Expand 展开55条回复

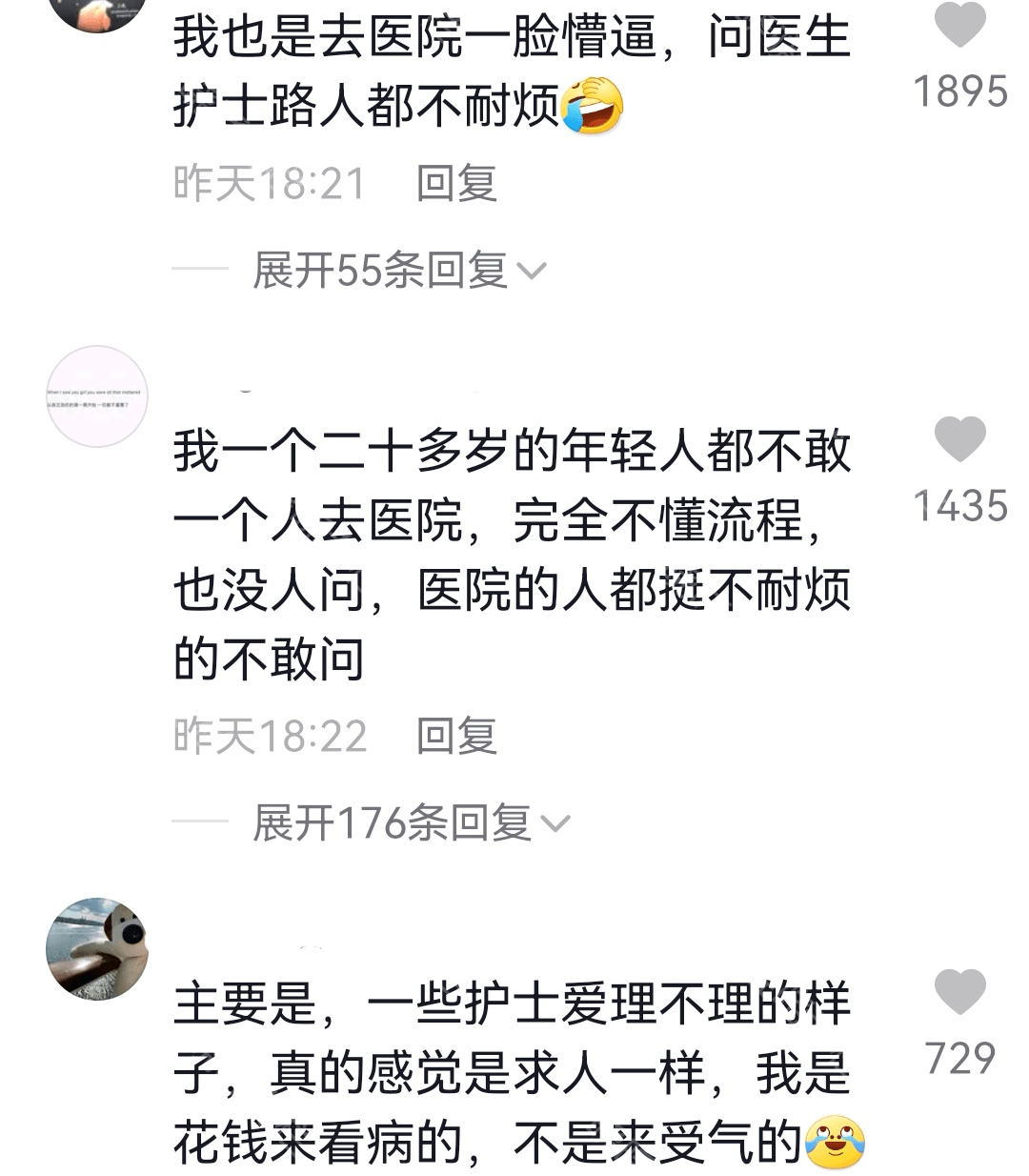point(398,271)
